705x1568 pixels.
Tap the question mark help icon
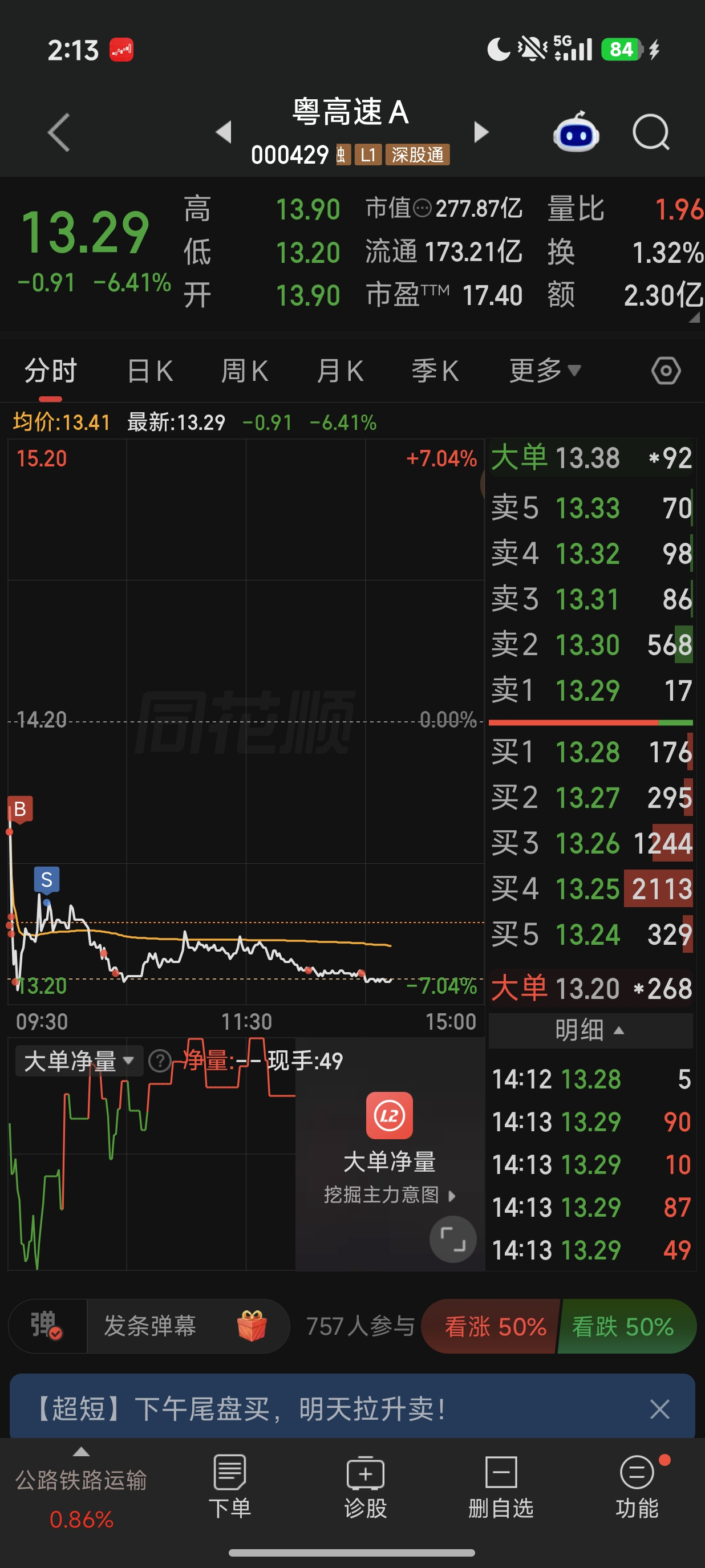tap(160, 1061)
